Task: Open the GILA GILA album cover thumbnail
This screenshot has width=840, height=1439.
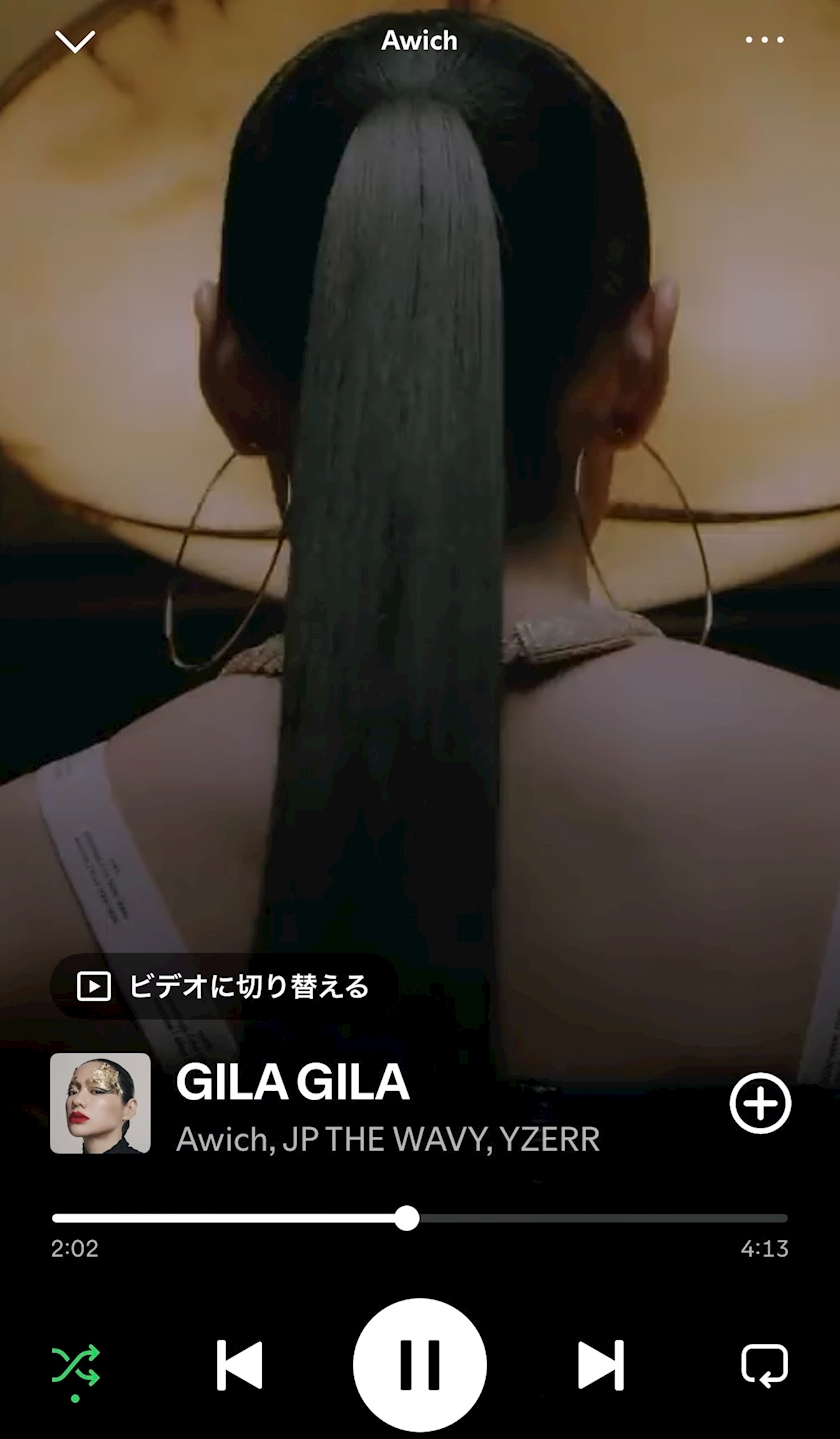Action: (x=100, y=1103)
